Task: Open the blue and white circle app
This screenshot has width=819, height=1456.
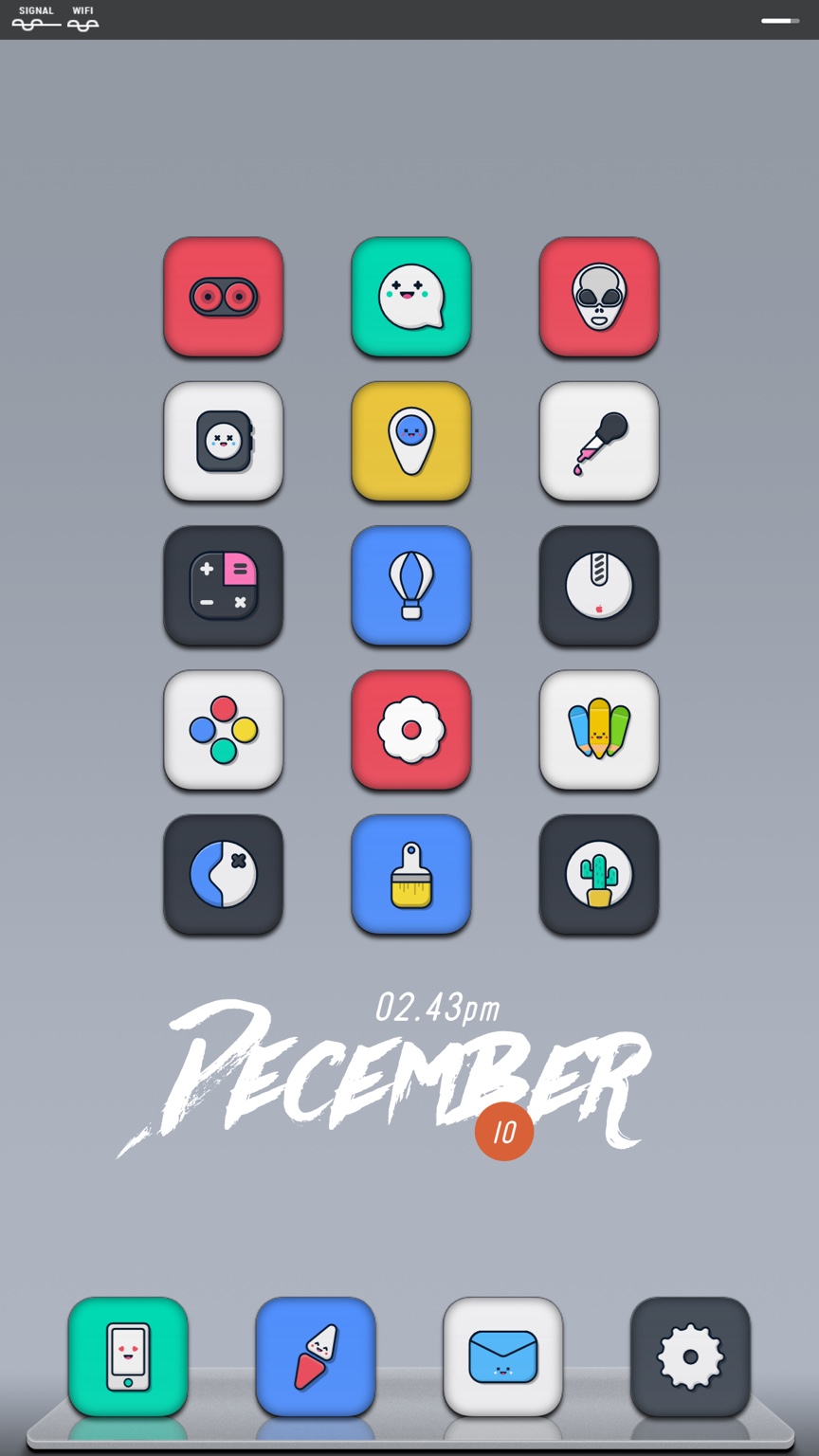Action: click(x=223, y=874)
